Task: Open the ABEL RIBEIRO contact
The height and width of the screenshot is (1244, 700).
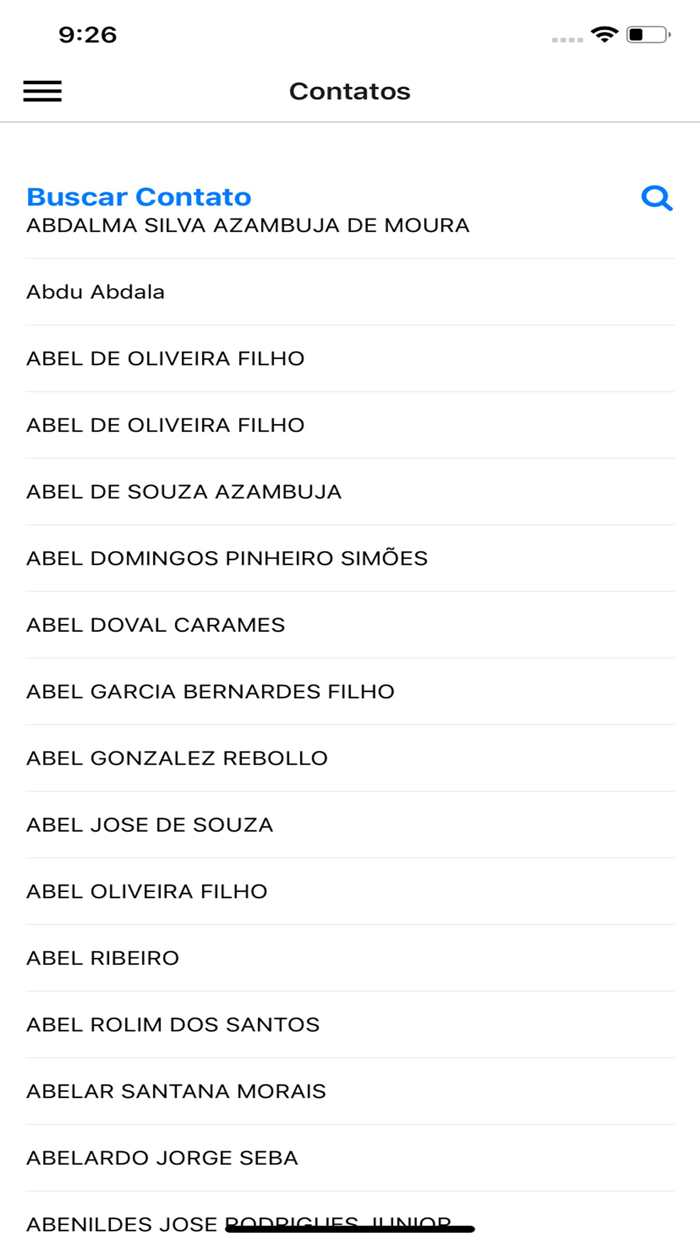Action: [103, 958]
